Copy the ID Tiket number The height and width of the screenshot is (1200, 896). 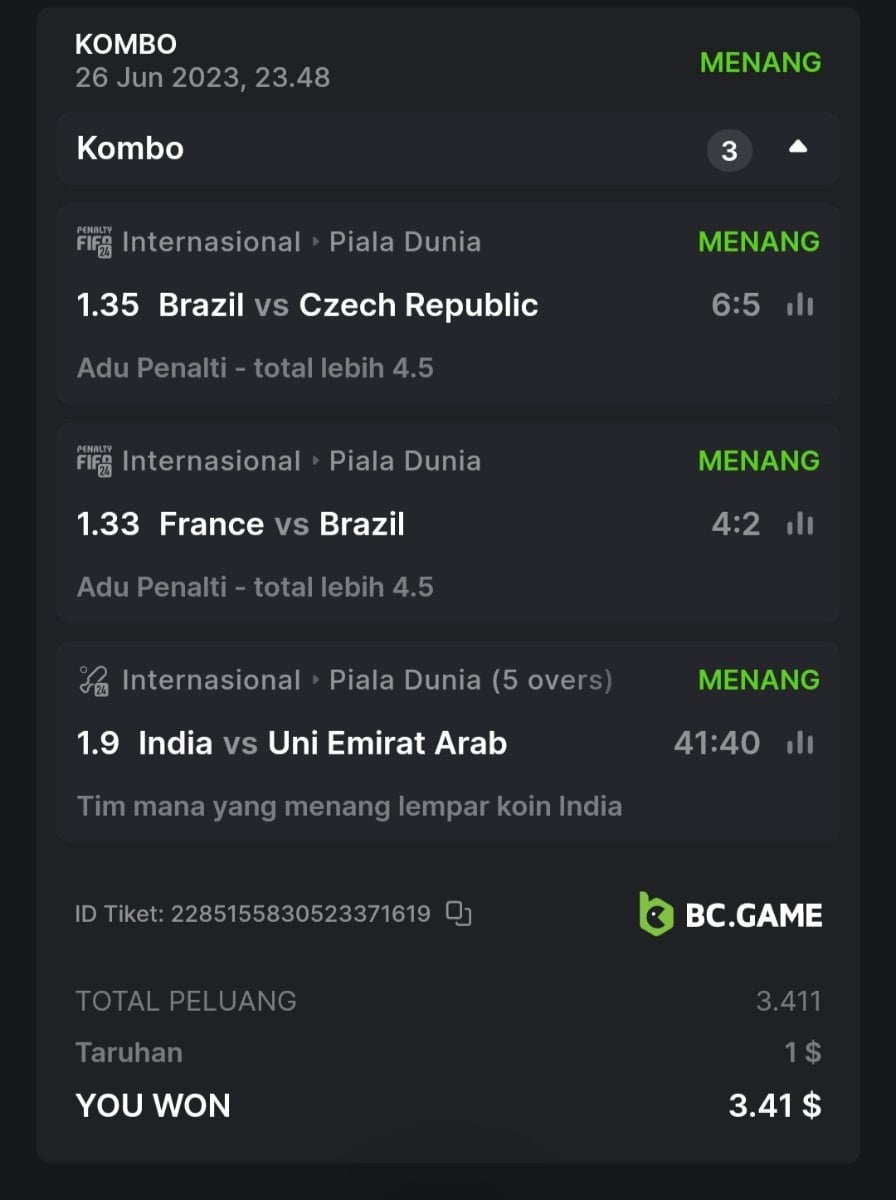(x=458, y=912)
